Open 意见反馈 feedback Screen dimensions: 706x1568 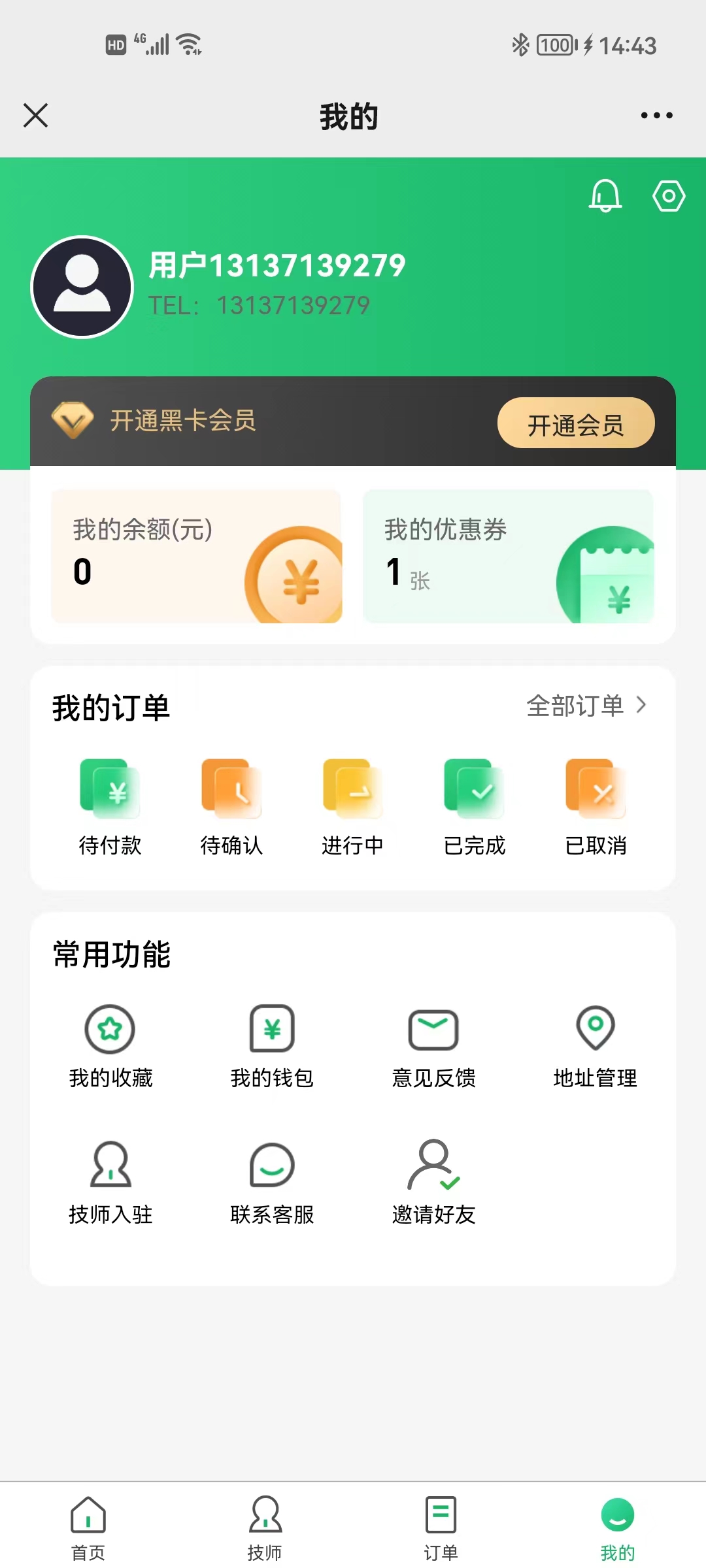pos(433,1047)
